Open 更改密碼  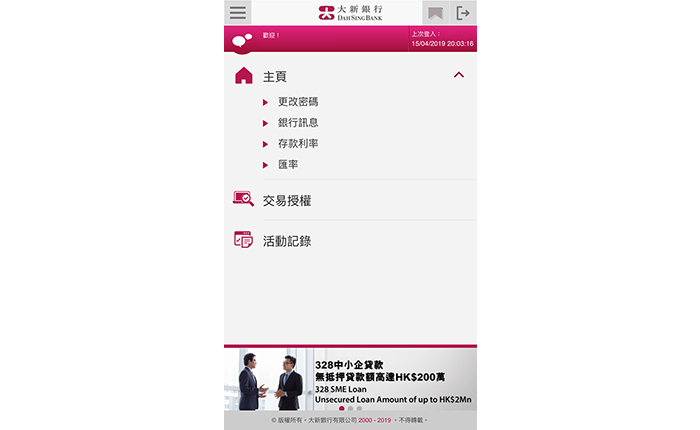[x=297, y=102]
